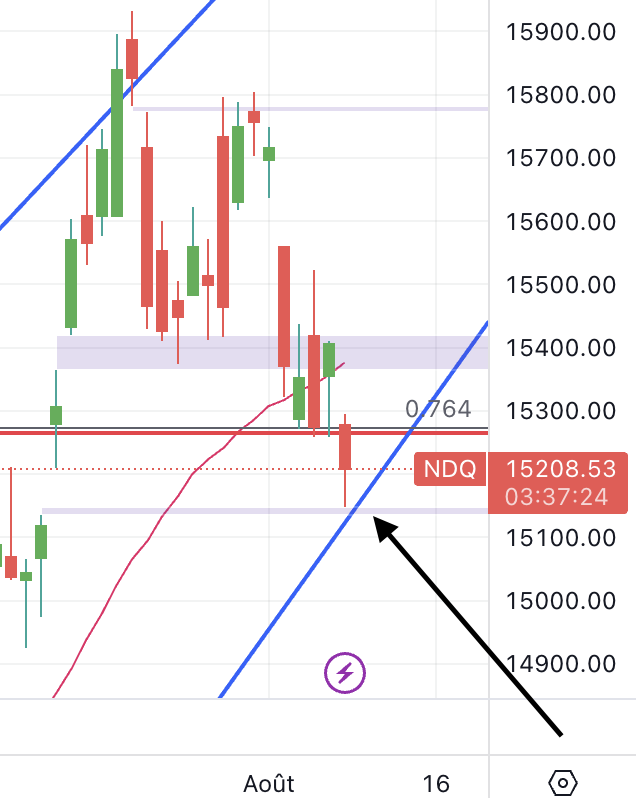Select the NDQ price label
The height and width of the screenshot is (798, 636).
point(451,468)
